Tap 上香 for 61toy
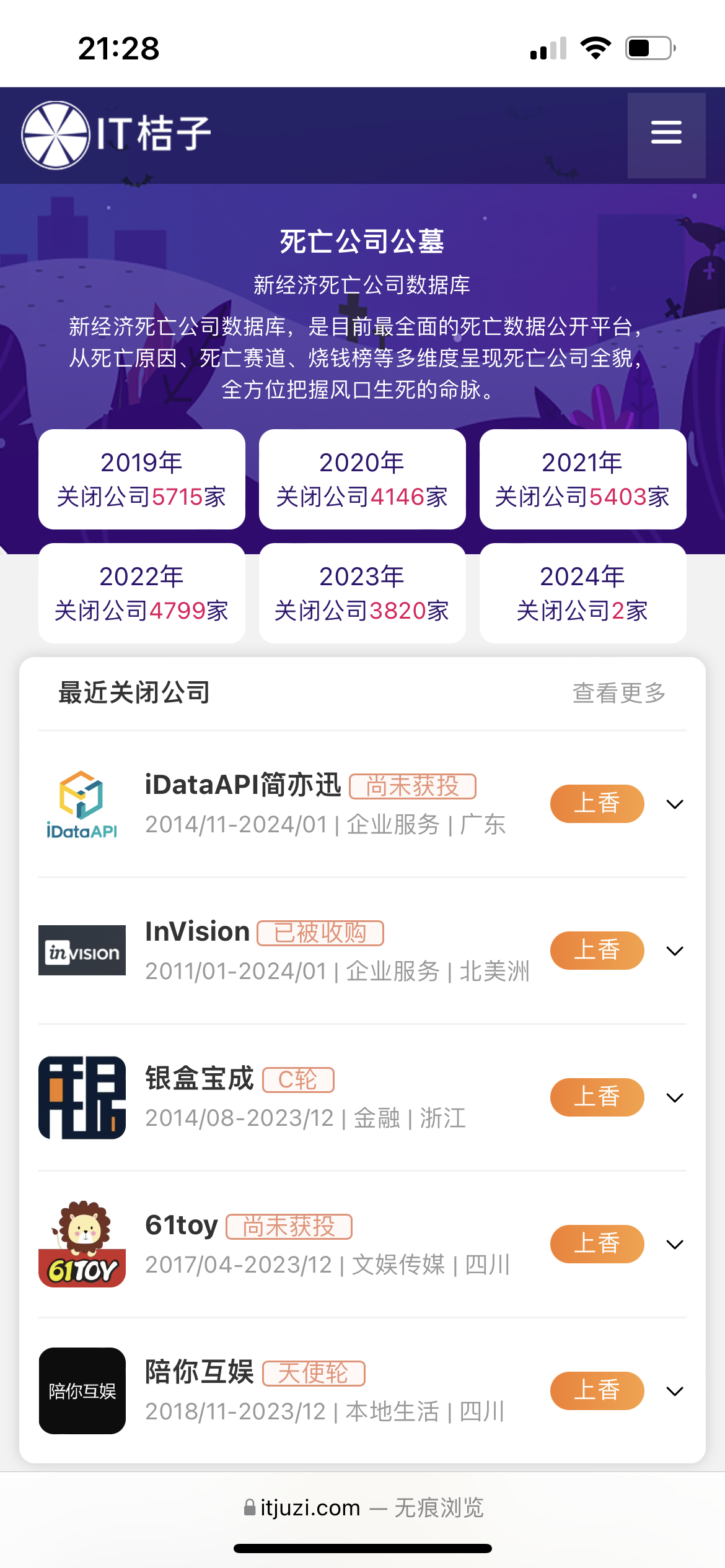Viewport: 725px width, 1568px height. point(597,1244)
